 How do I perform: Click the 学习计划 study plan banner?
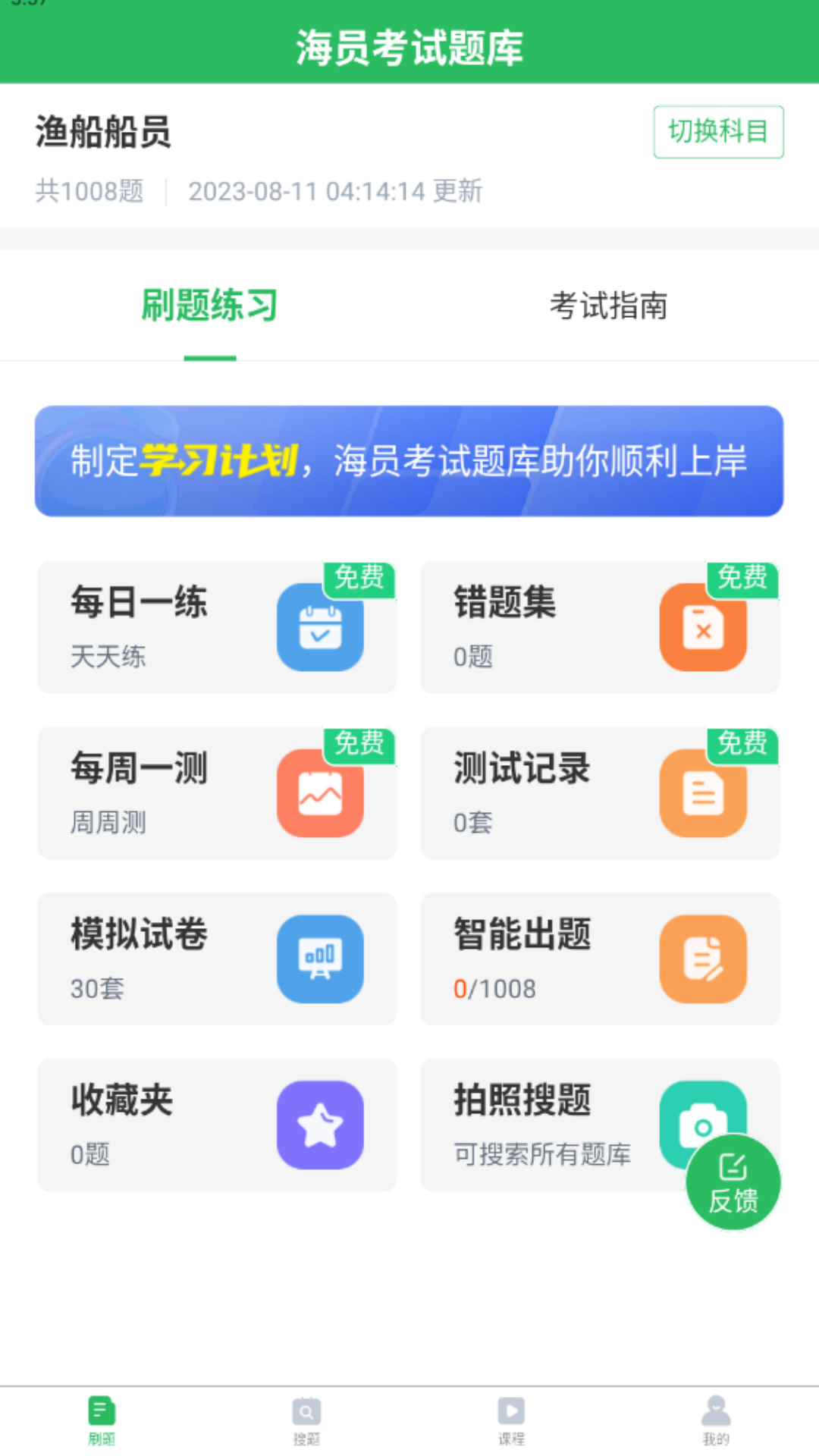(409, 461)
